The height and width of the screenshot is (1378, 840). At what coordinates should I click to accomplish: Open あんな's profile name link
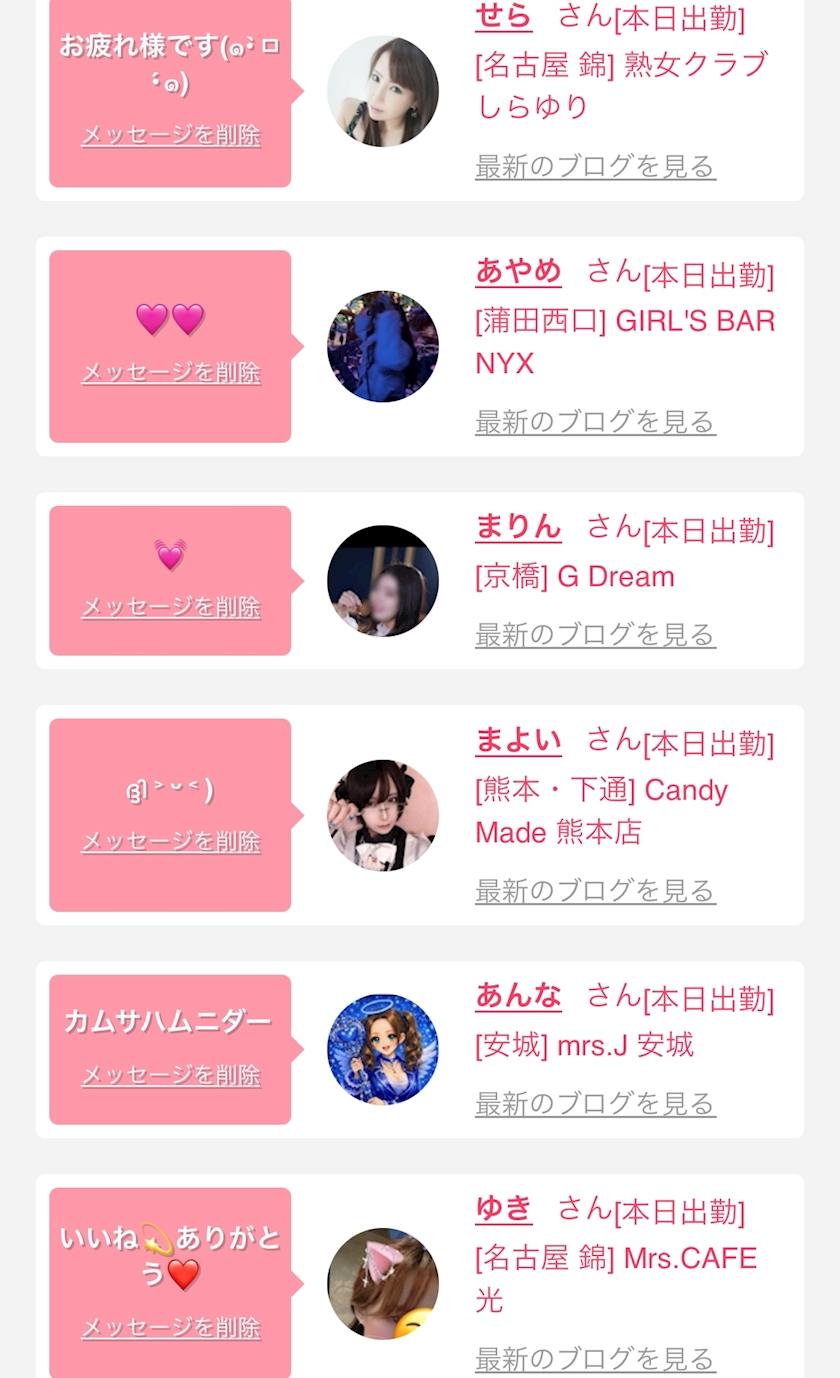[x=518, y=996]
